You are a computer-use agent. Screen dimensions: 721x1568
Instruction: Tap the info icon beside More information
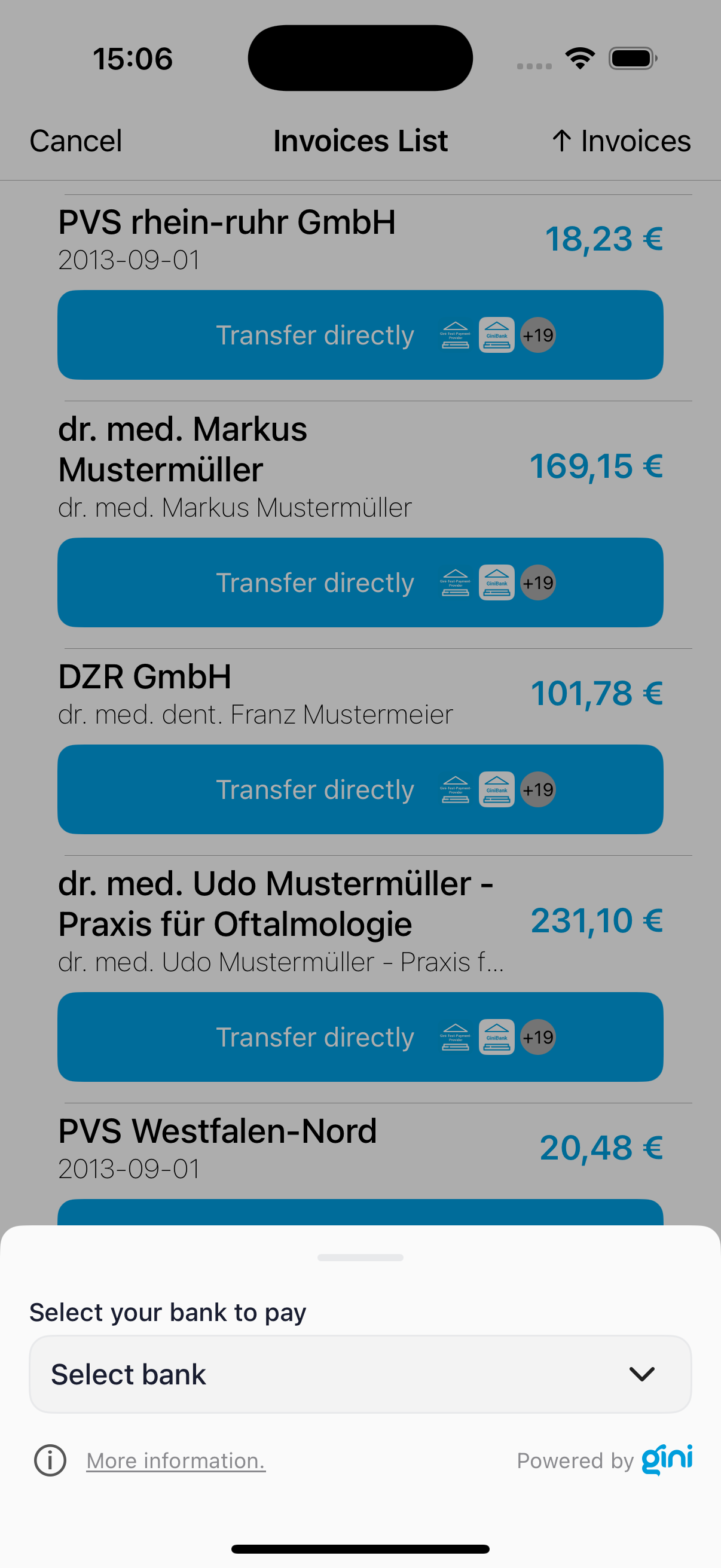pos(50,1460)
